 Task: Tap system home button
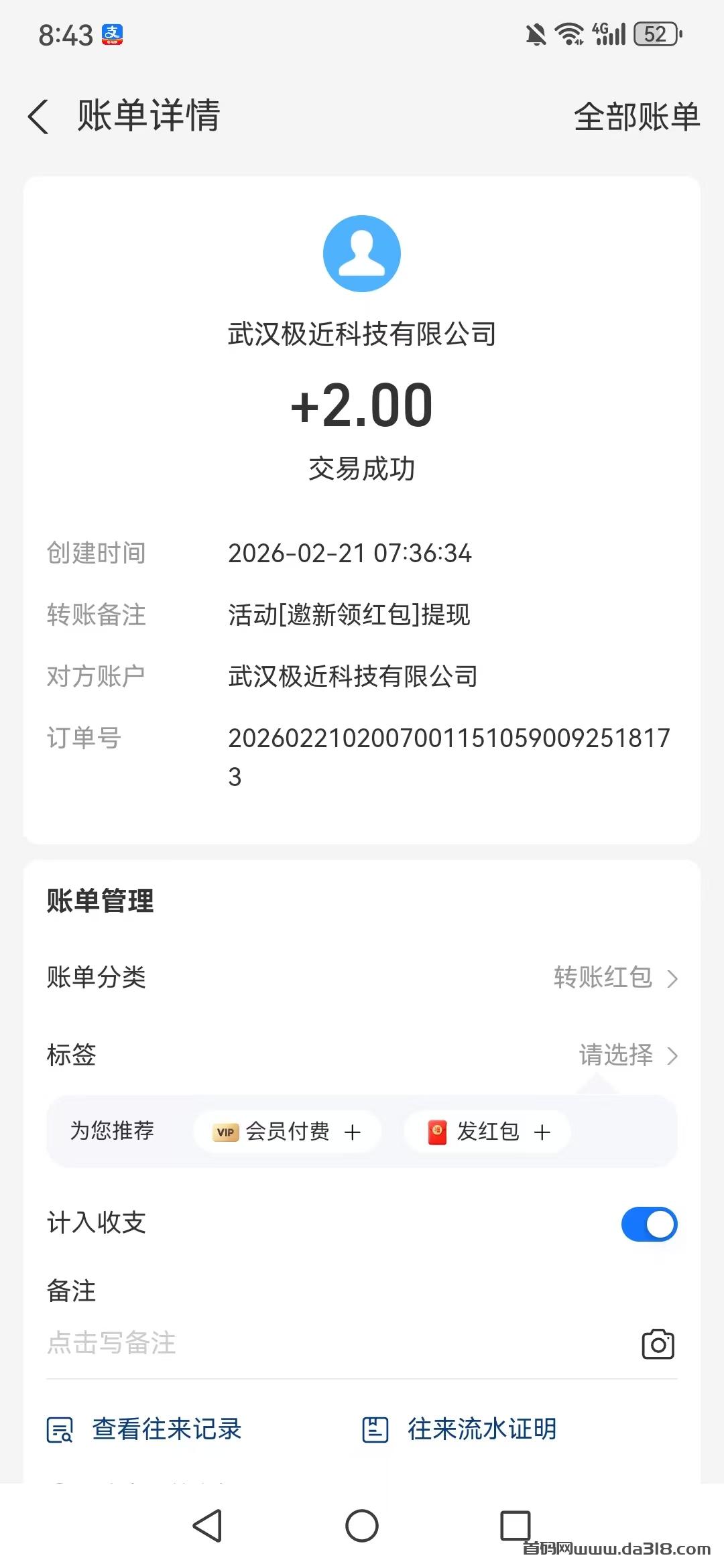362,1526
